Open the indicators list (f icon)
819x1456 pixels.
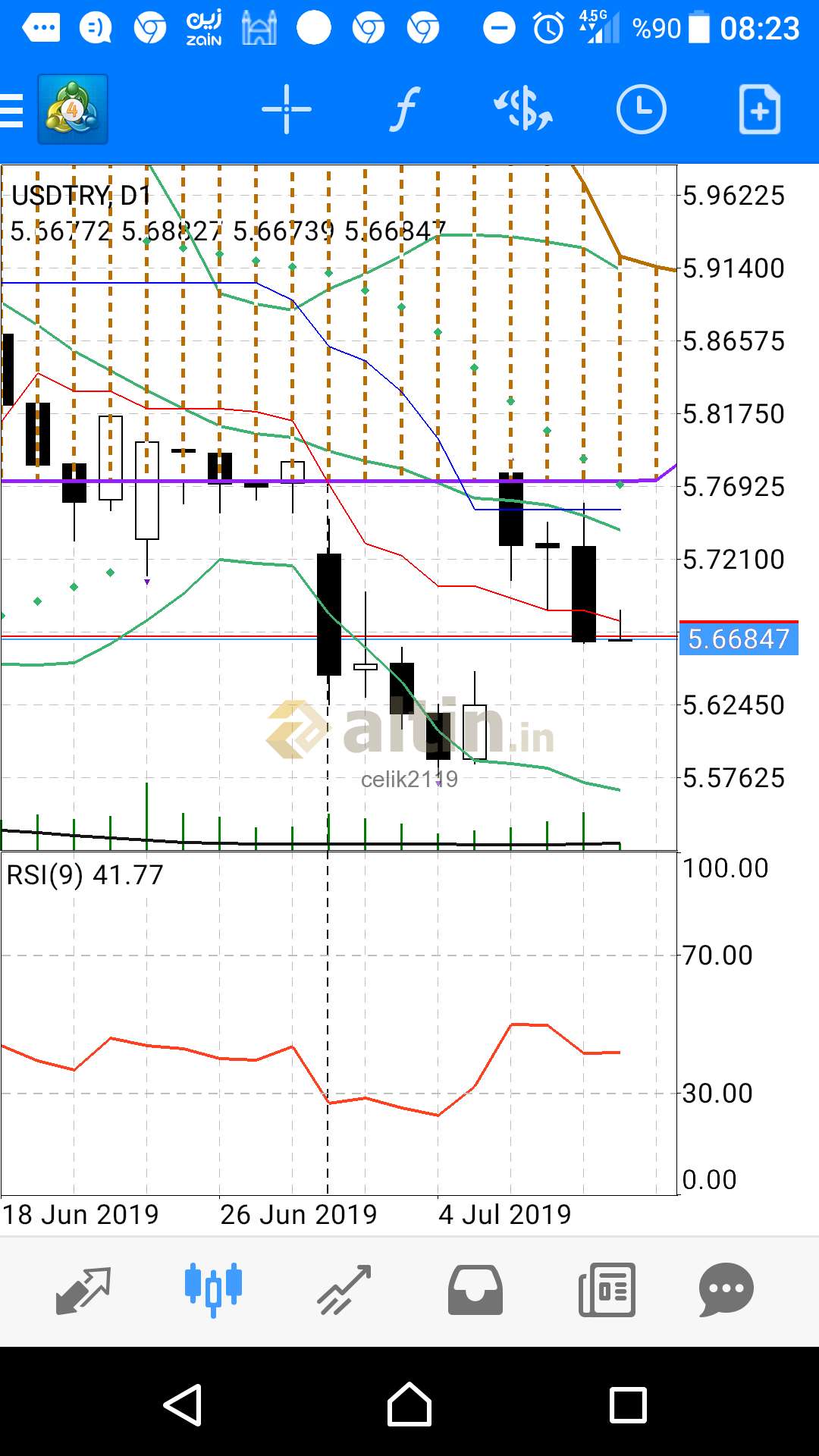[x=405, y=110]
